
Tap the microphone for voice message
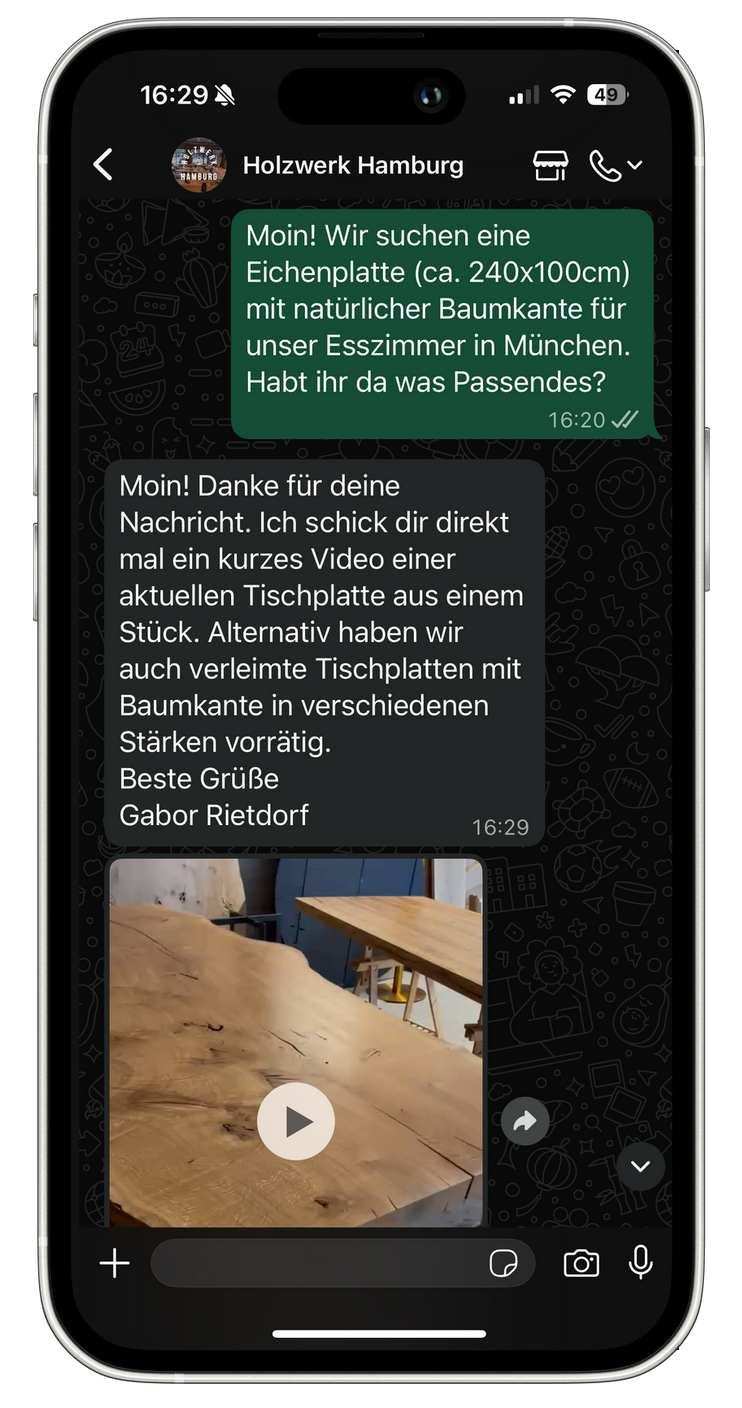(640, 1263)
